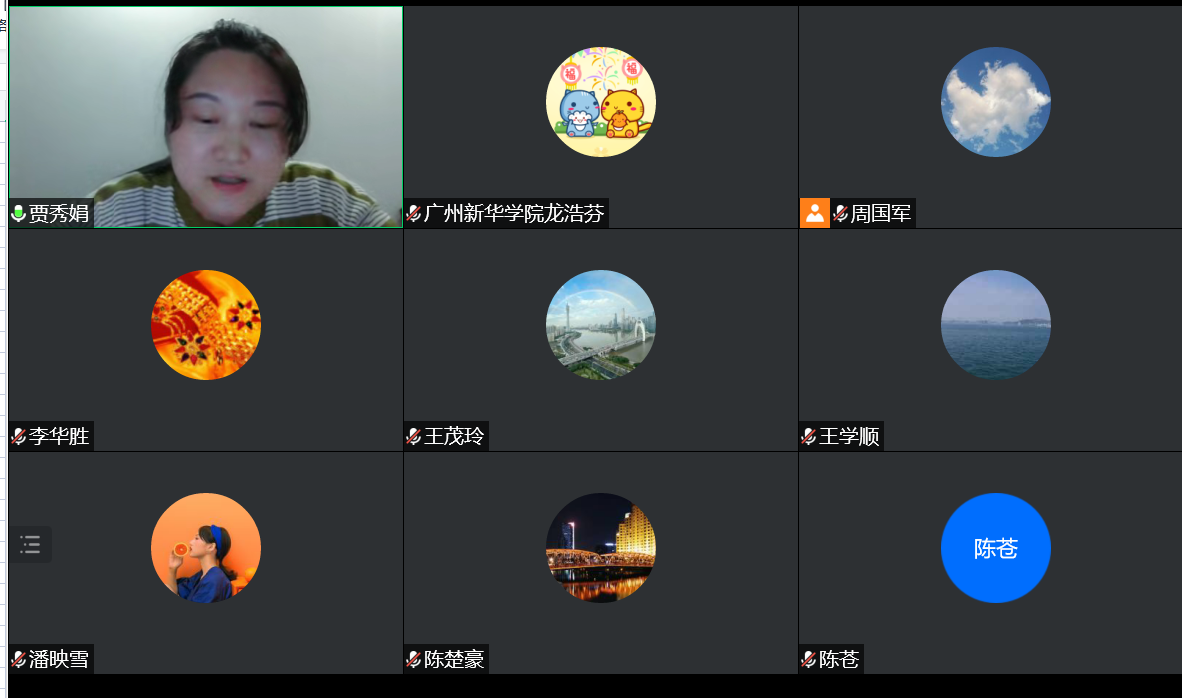Viewport: 1182px width, 698px height.
Task: Open the list panel icon
Action: [30, 545]
